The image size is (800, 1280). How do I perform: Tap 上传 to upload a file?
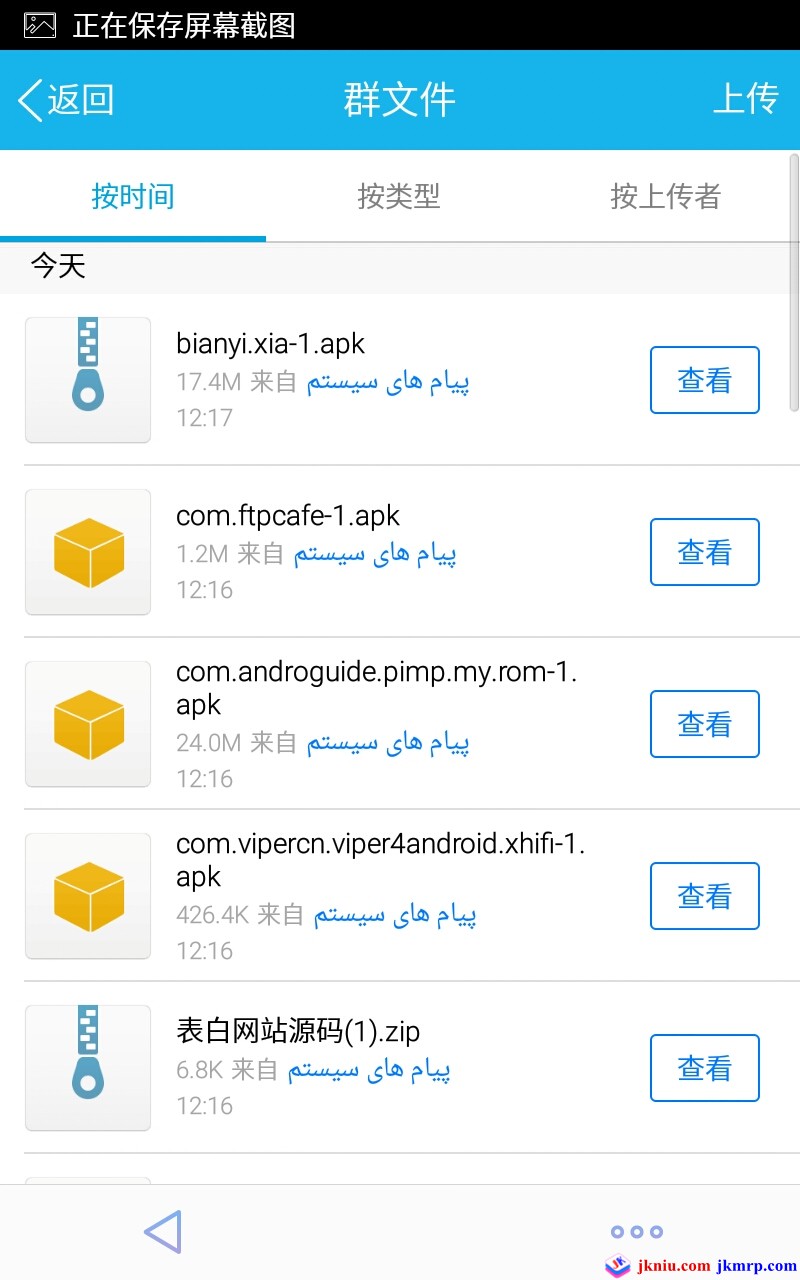tap(745, 100)
